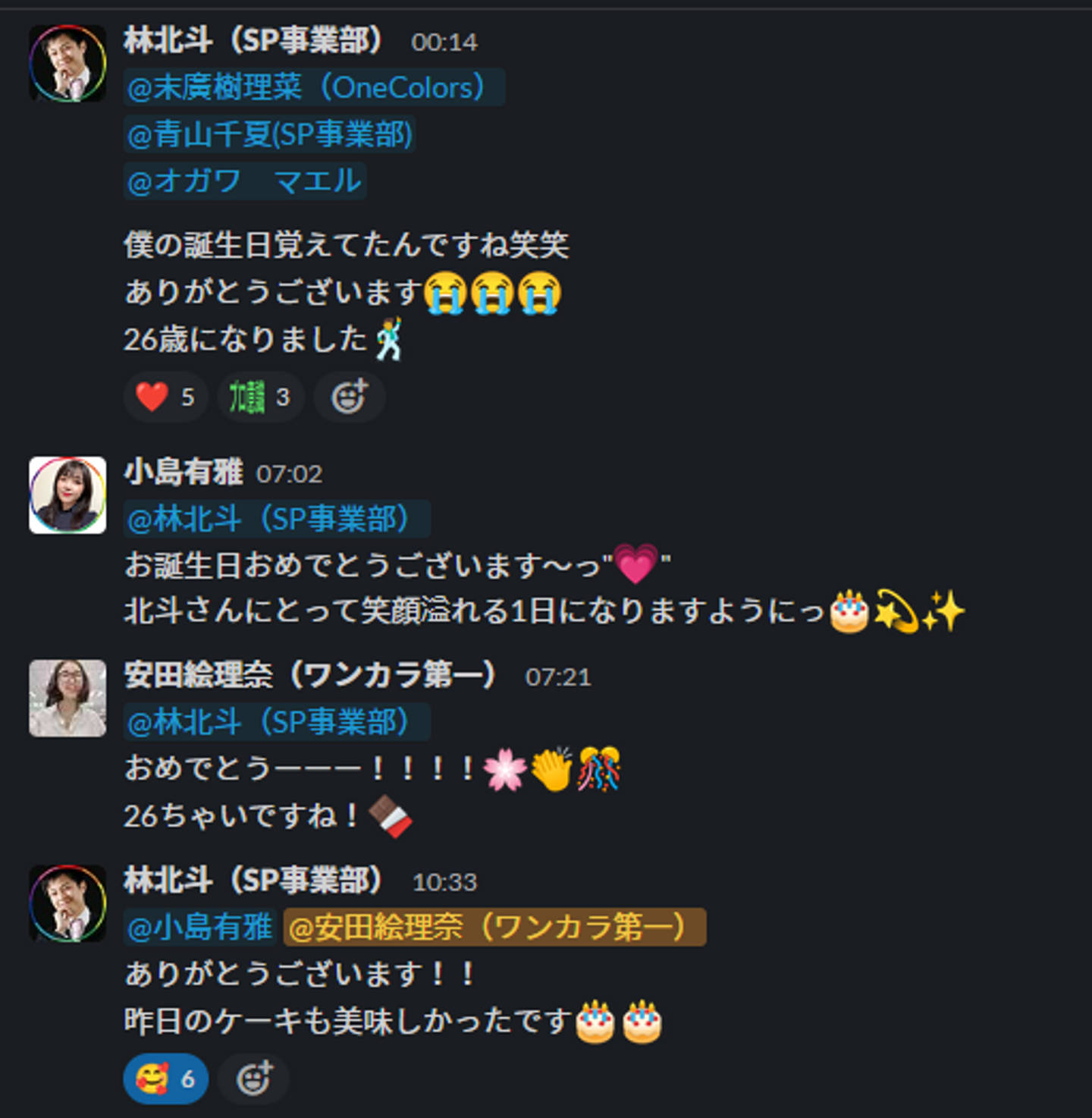The width and height of the screenshot is (1092, 1118).
Task: Open the 07:02 timestamp link
Action: pos(289,474)
